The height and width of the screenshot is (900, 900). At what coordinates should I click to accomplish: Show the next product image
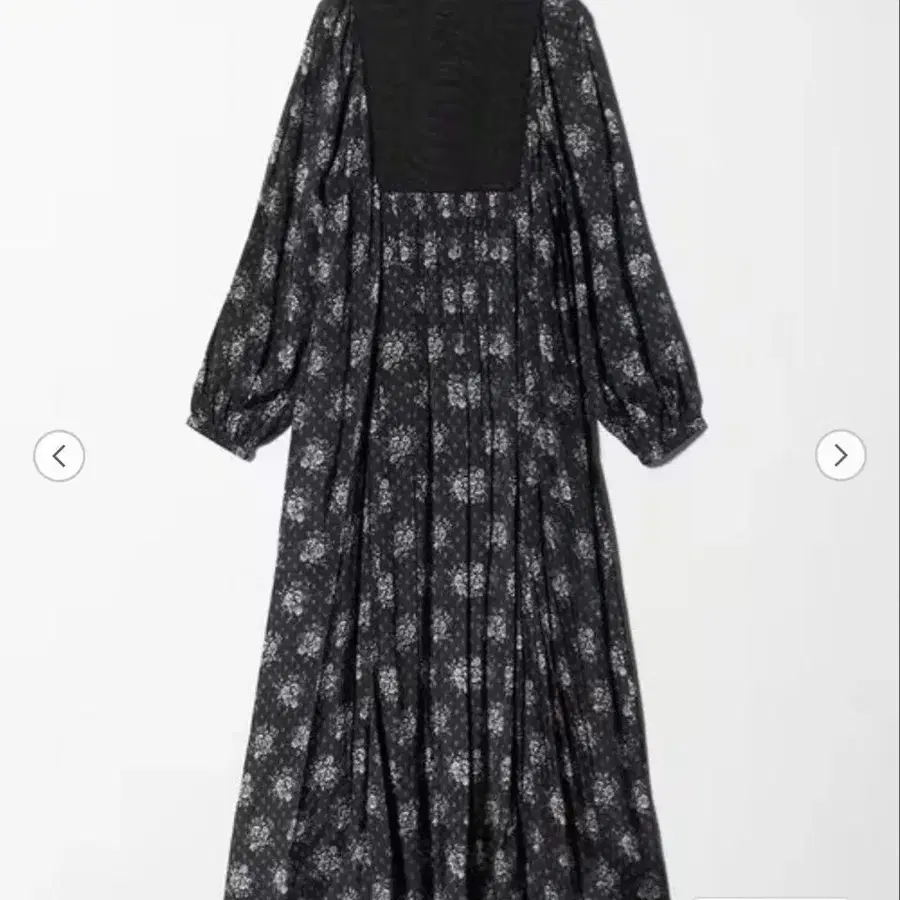pyautogui.click(x=840, y=456)
